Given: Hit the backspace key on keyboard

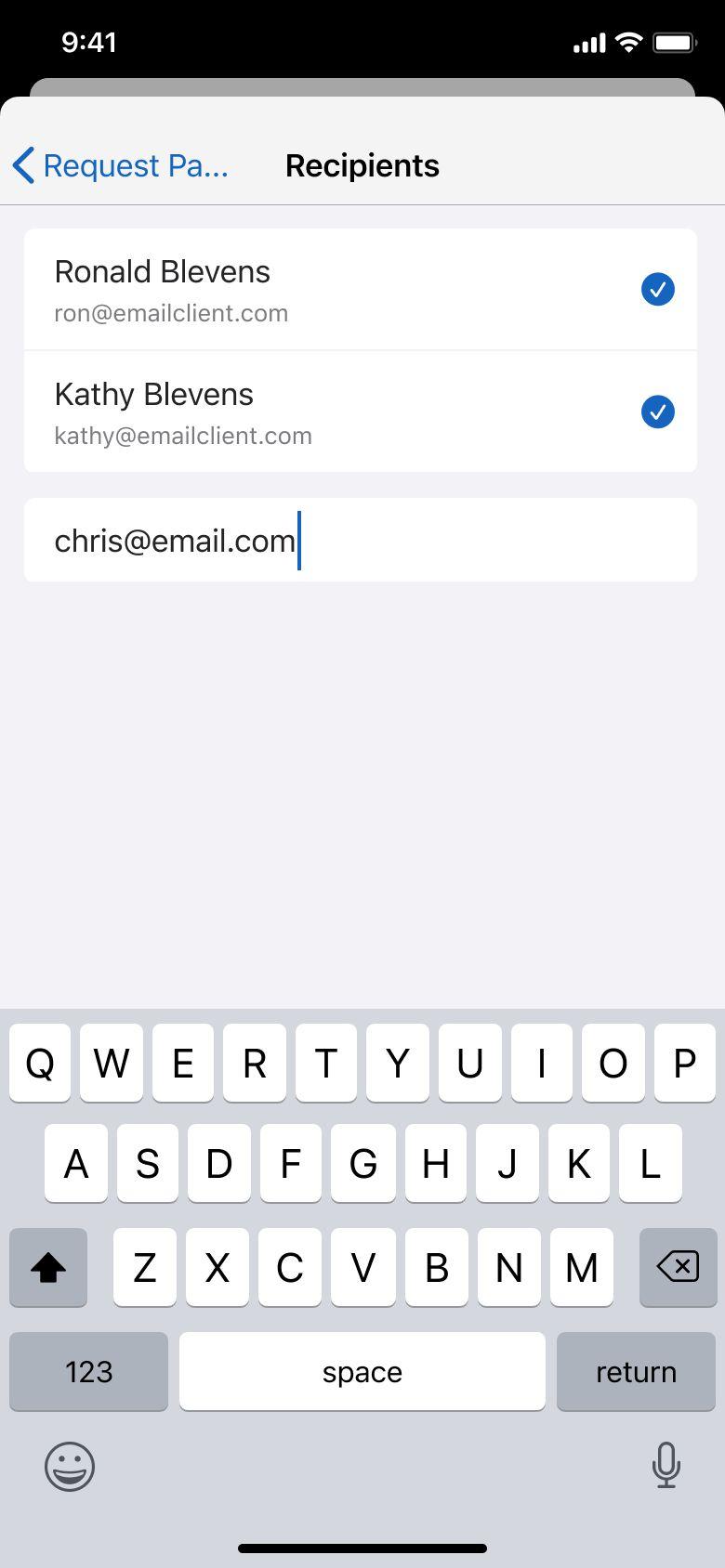Looking at the screenshot, I should click(678, 1267).
